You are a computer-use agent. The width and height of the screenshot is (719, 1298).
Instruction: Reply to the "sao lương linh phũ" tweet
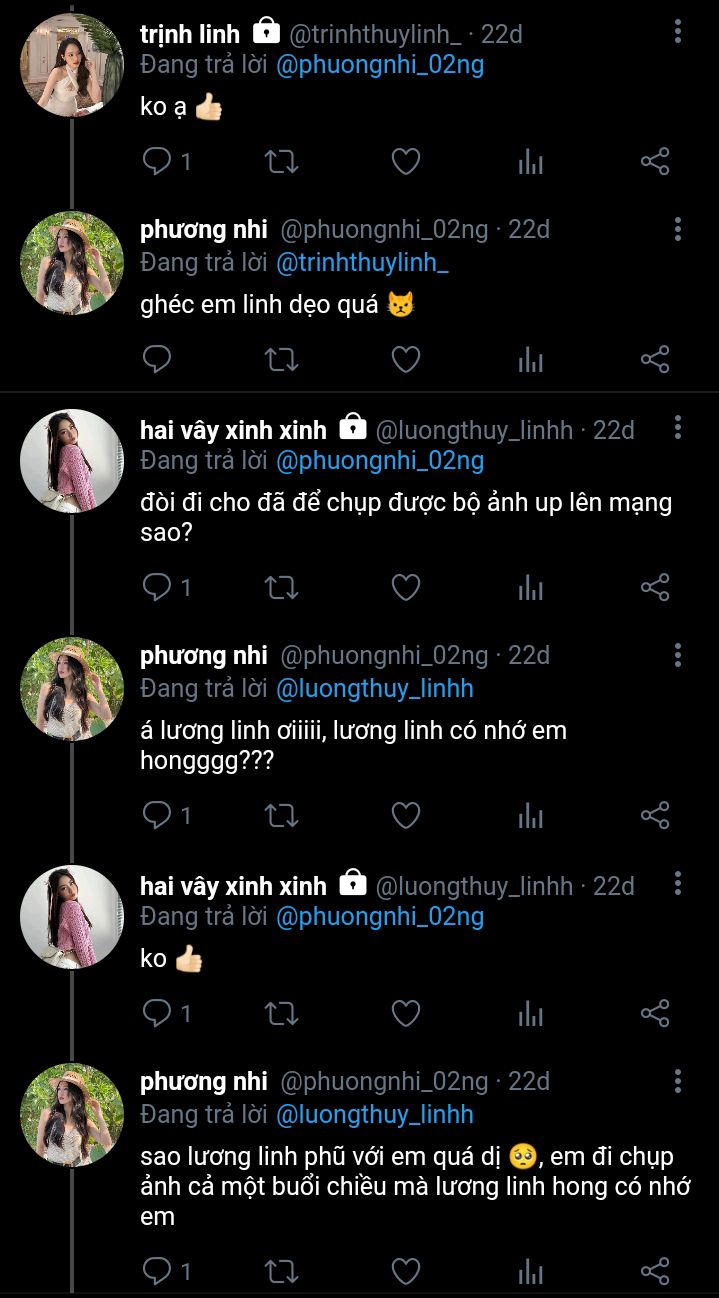[x=158, y=1271]
